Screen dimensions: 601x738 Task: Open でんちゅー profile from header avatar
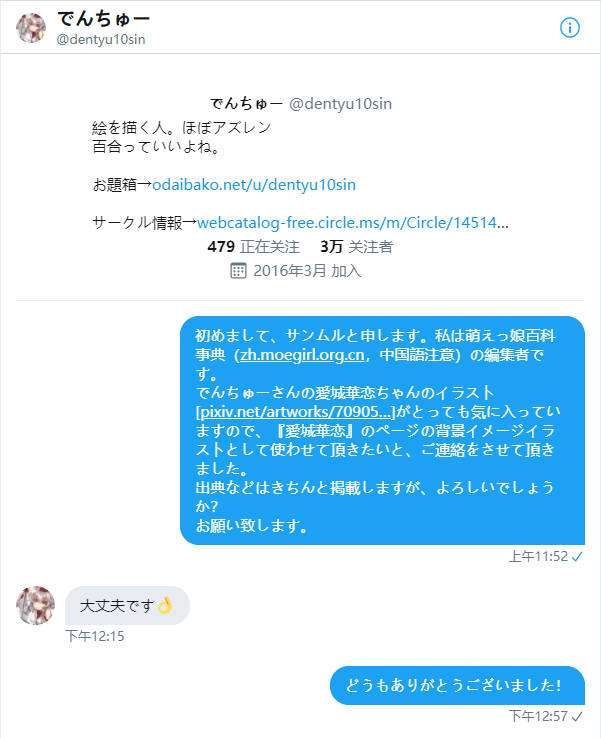point(30,28)
